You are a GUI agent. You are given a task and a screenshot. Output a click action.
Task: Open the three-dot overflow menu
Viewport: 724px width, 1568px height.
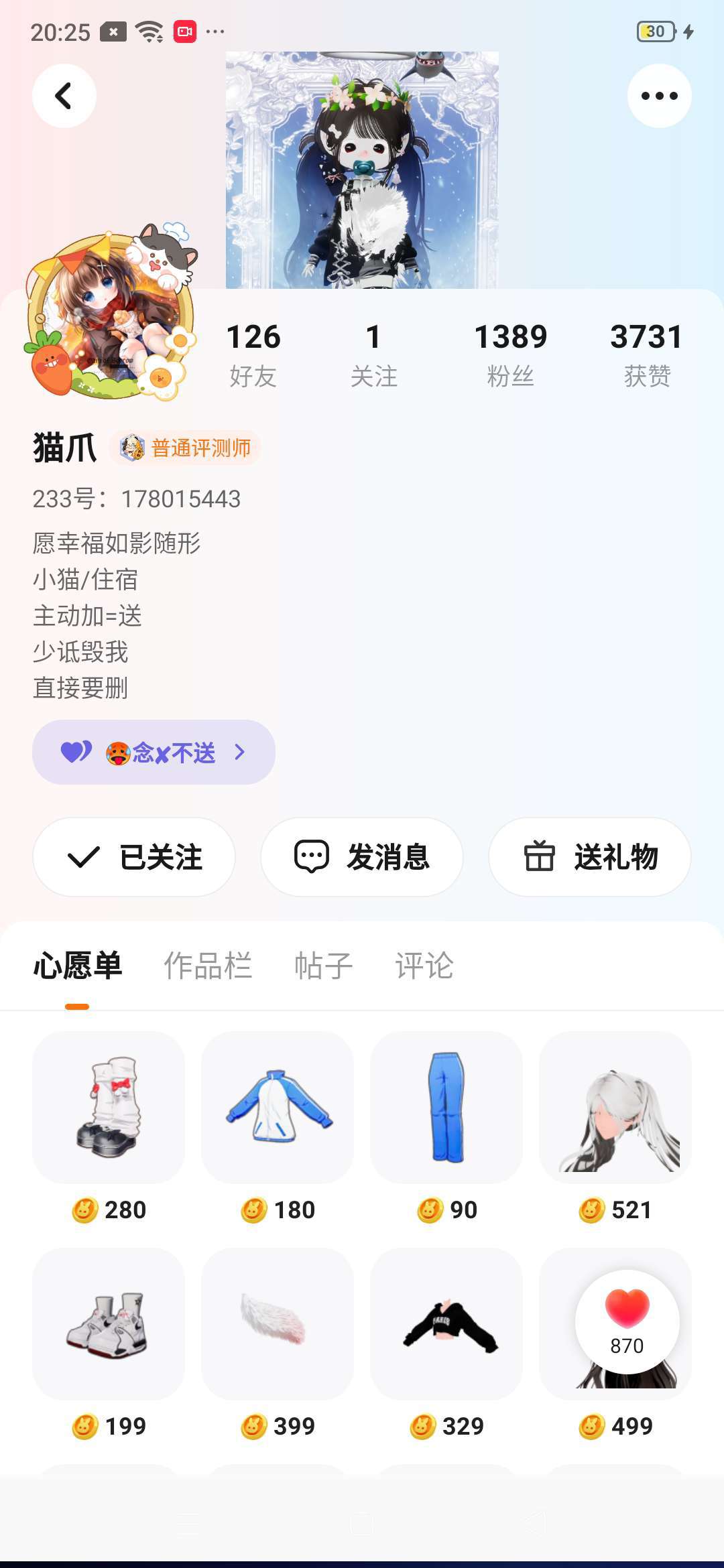(x=659, y=96)
